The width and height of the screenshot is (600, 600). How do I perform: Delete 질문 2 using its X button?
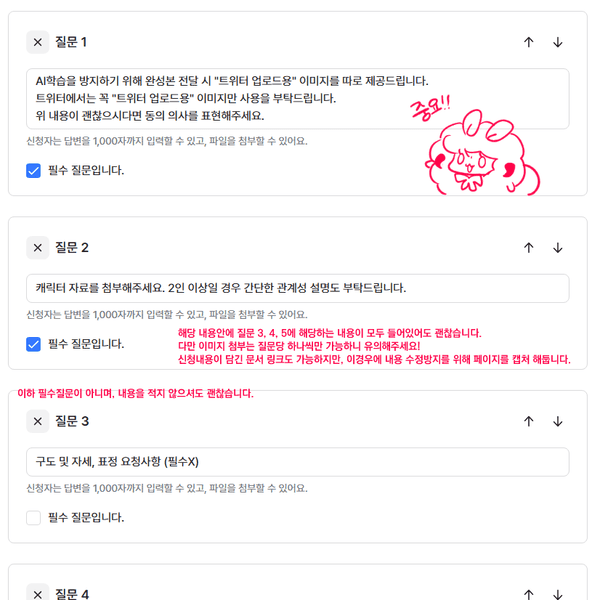(37, 247)
